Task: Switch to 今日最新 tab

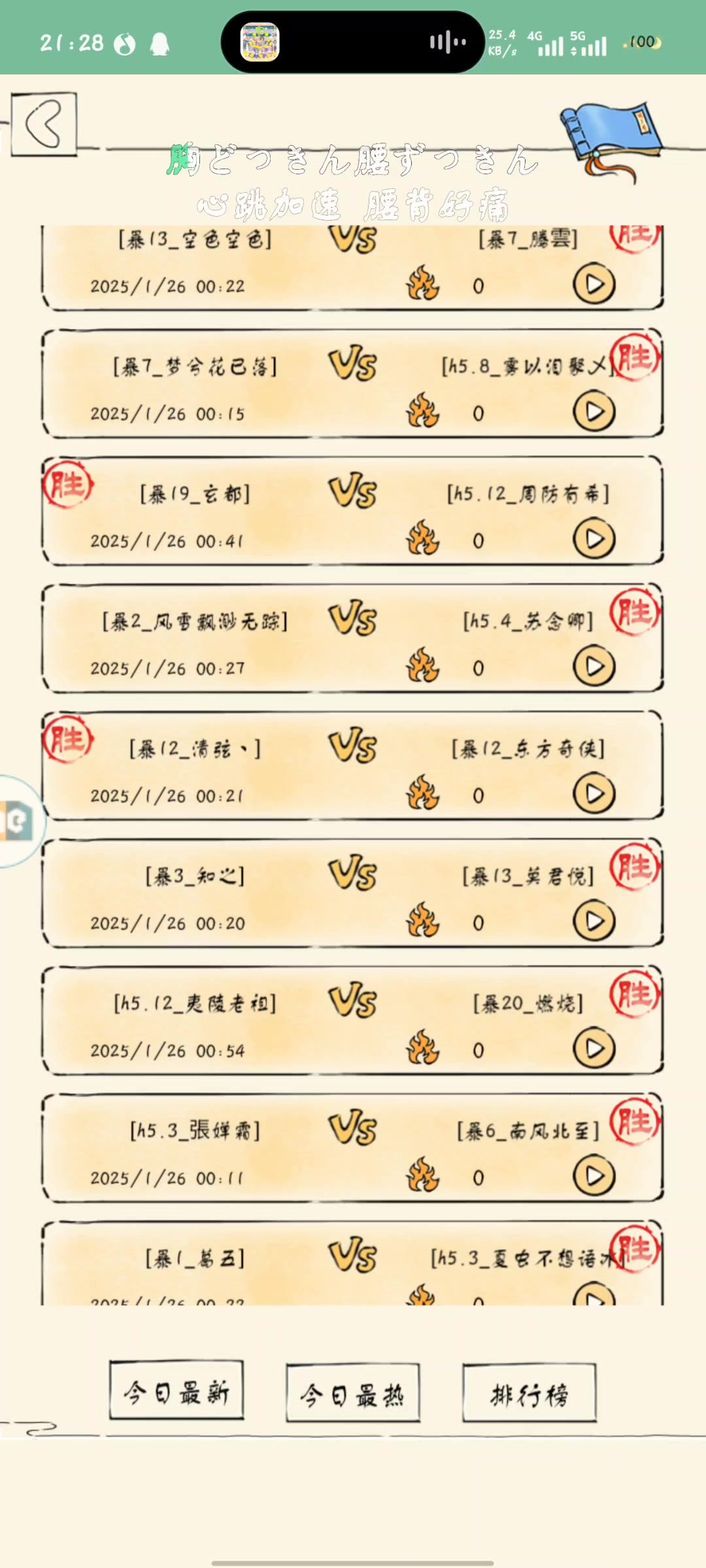Action: [x=176, y=1394]
